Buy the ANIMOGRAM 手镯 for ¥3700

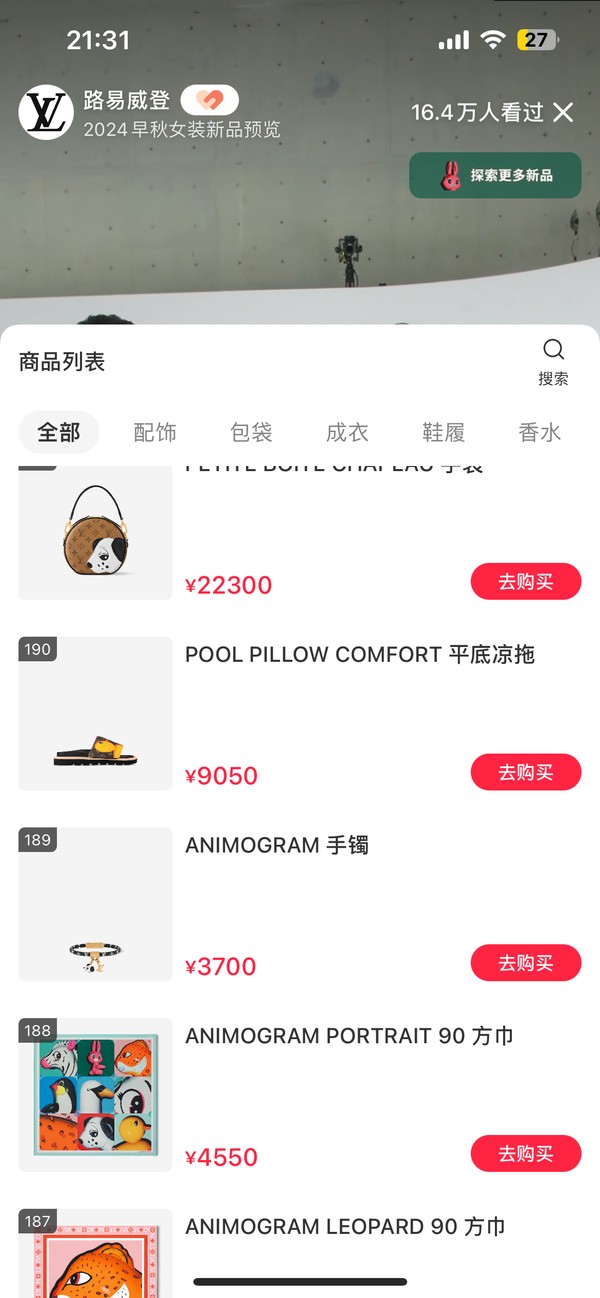(525, 963)
